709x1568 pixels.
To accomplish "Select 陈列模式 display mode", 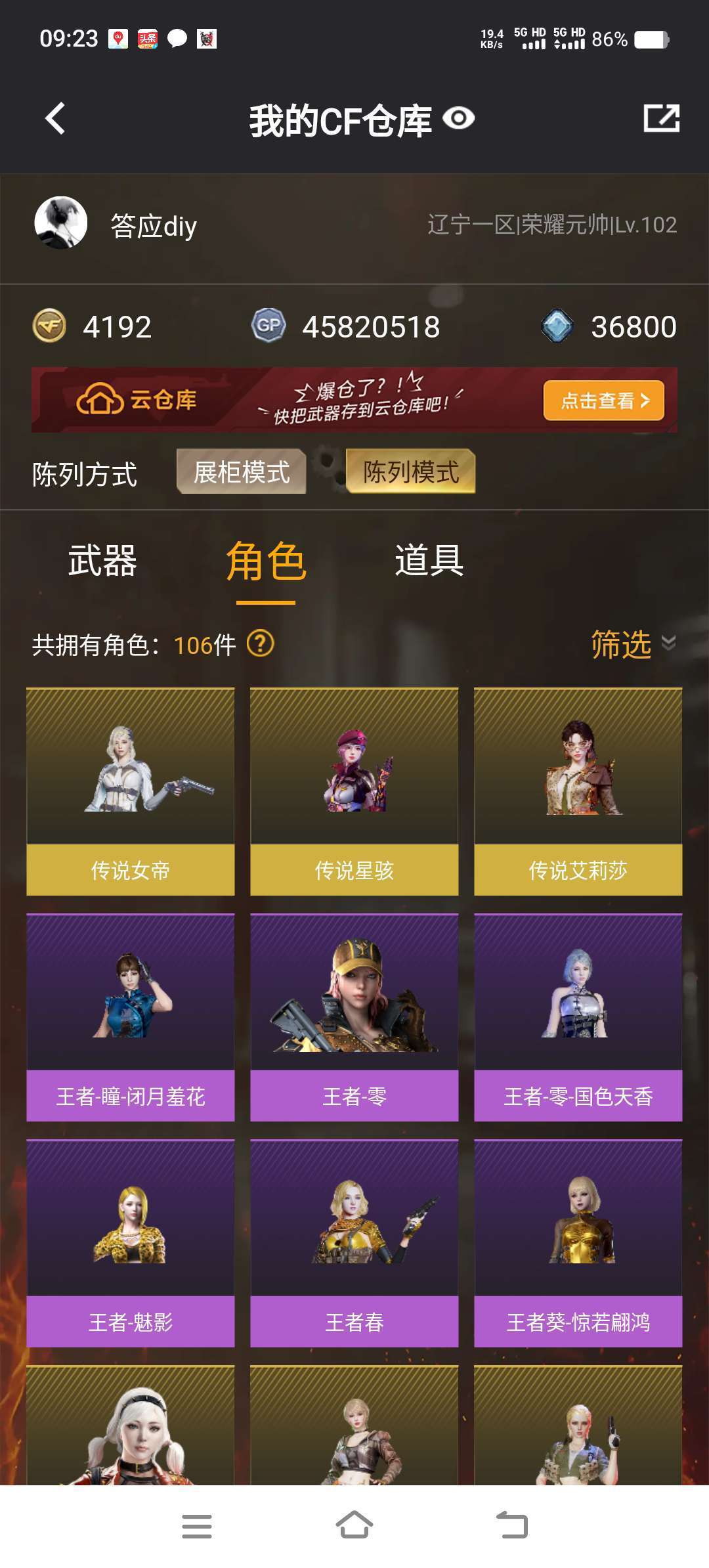I will 411,471.
